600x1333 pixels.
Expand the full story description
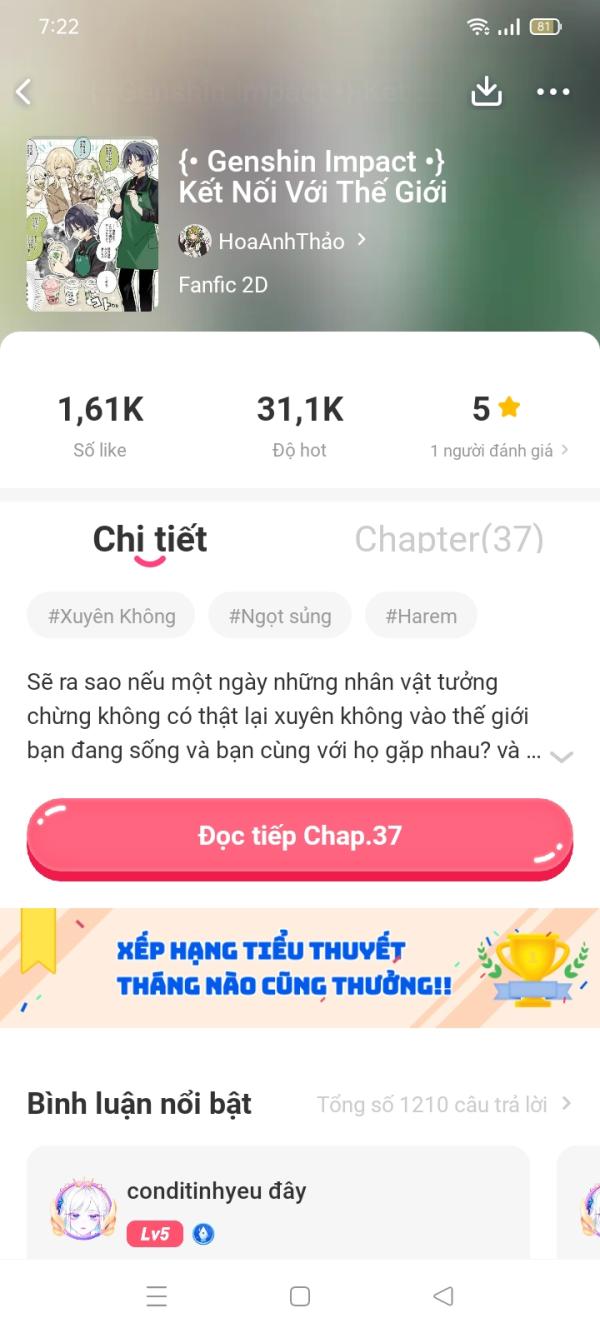click(561, 756)
